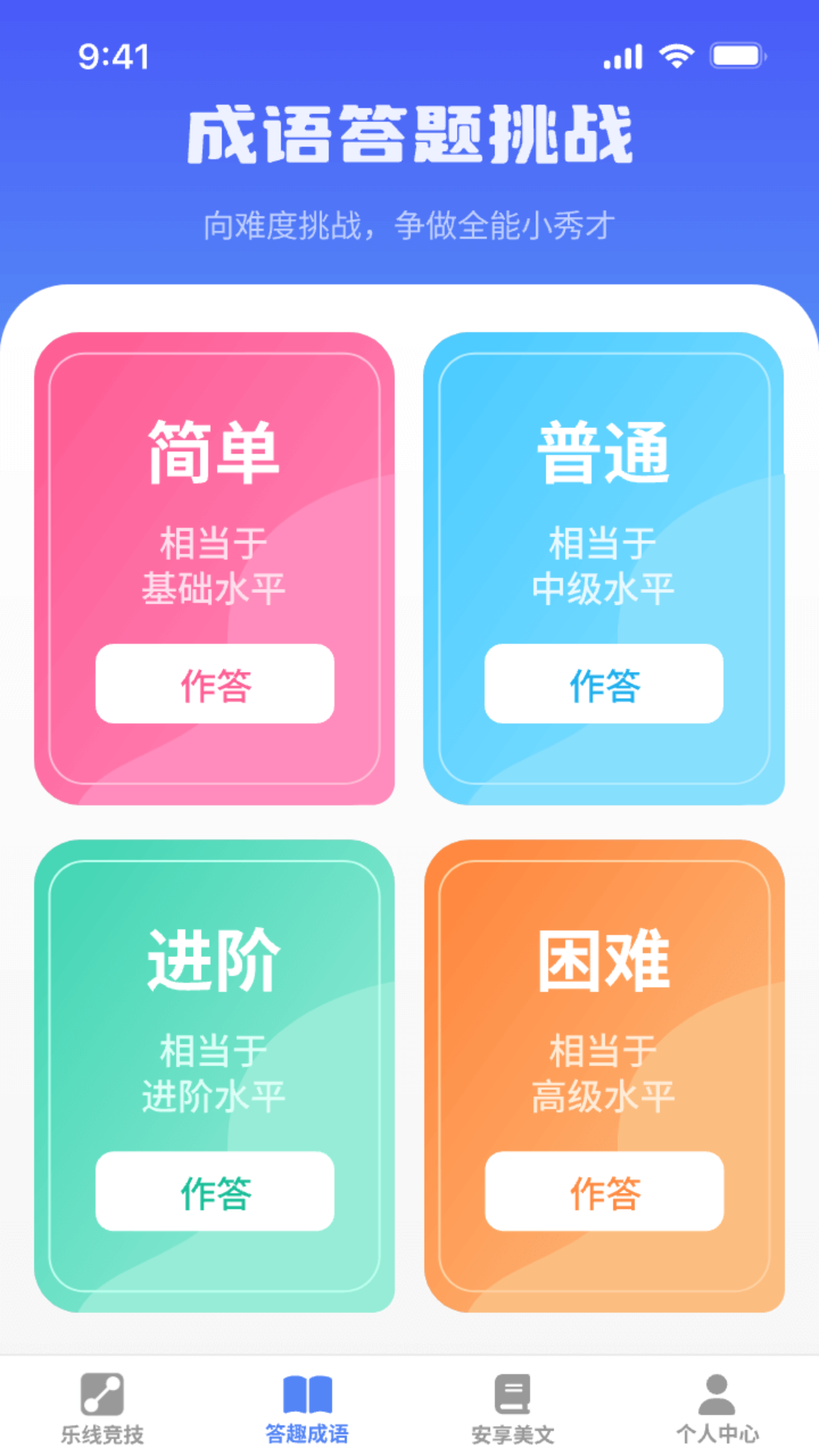This screenshot has width=819, height=1456.
Task: Click the cellular signal bars icon
Action: pos(622,55)
